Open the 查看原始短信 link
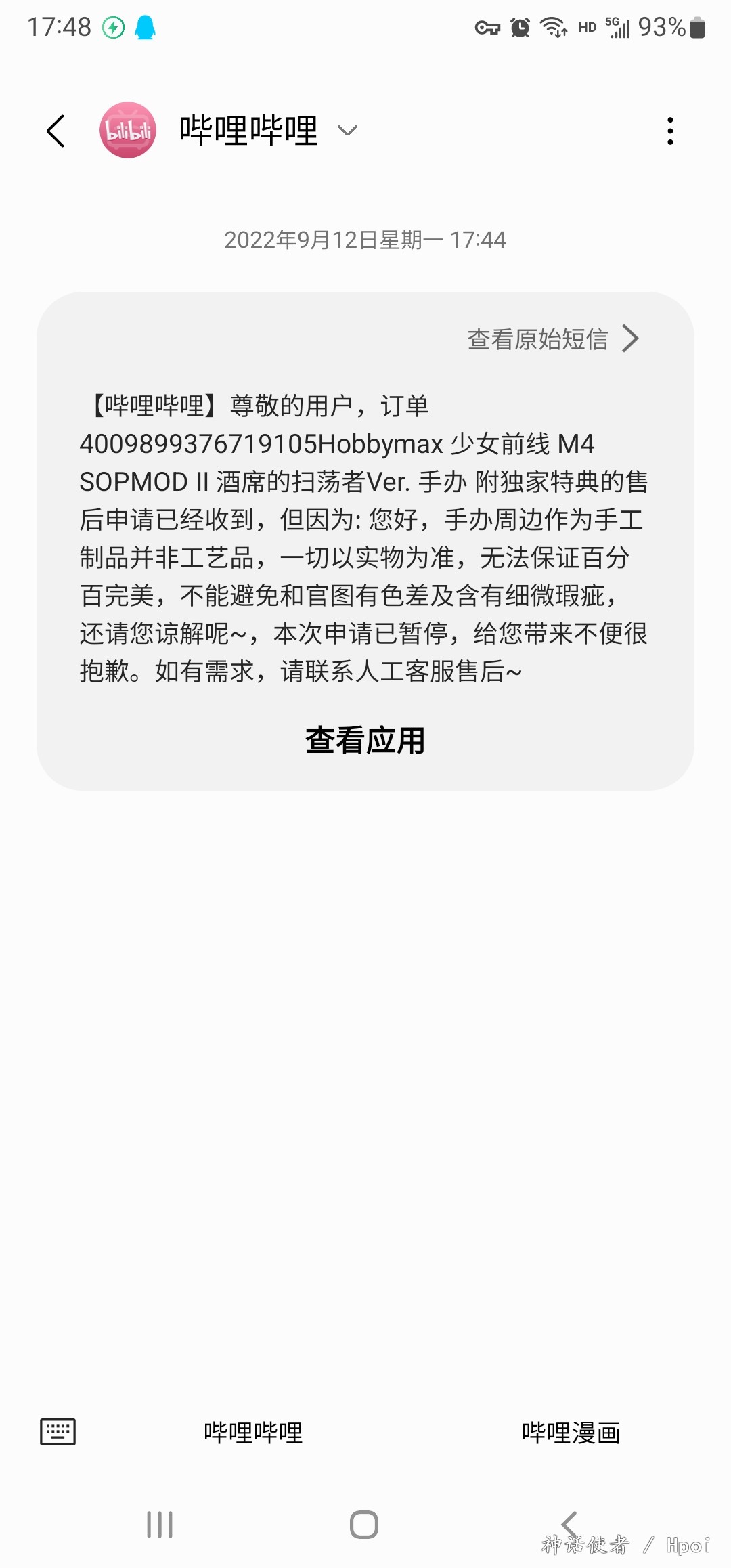The width and height of the screenshot is (731, 1568). coord(552,339)
